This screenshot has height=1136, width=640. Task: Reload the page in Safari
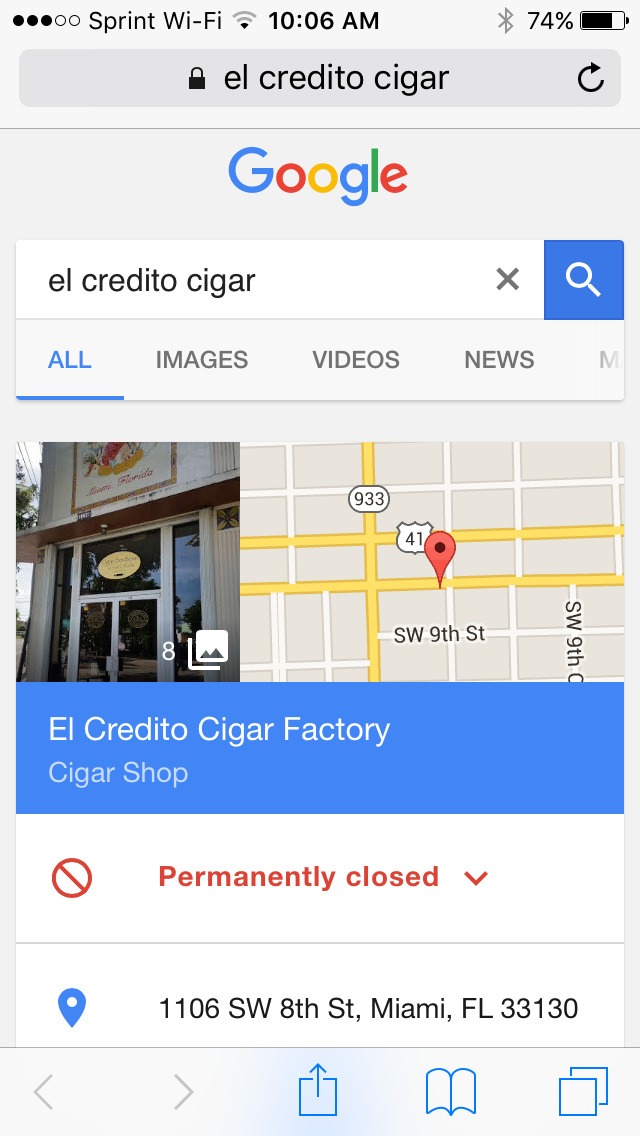click(591, 78)
